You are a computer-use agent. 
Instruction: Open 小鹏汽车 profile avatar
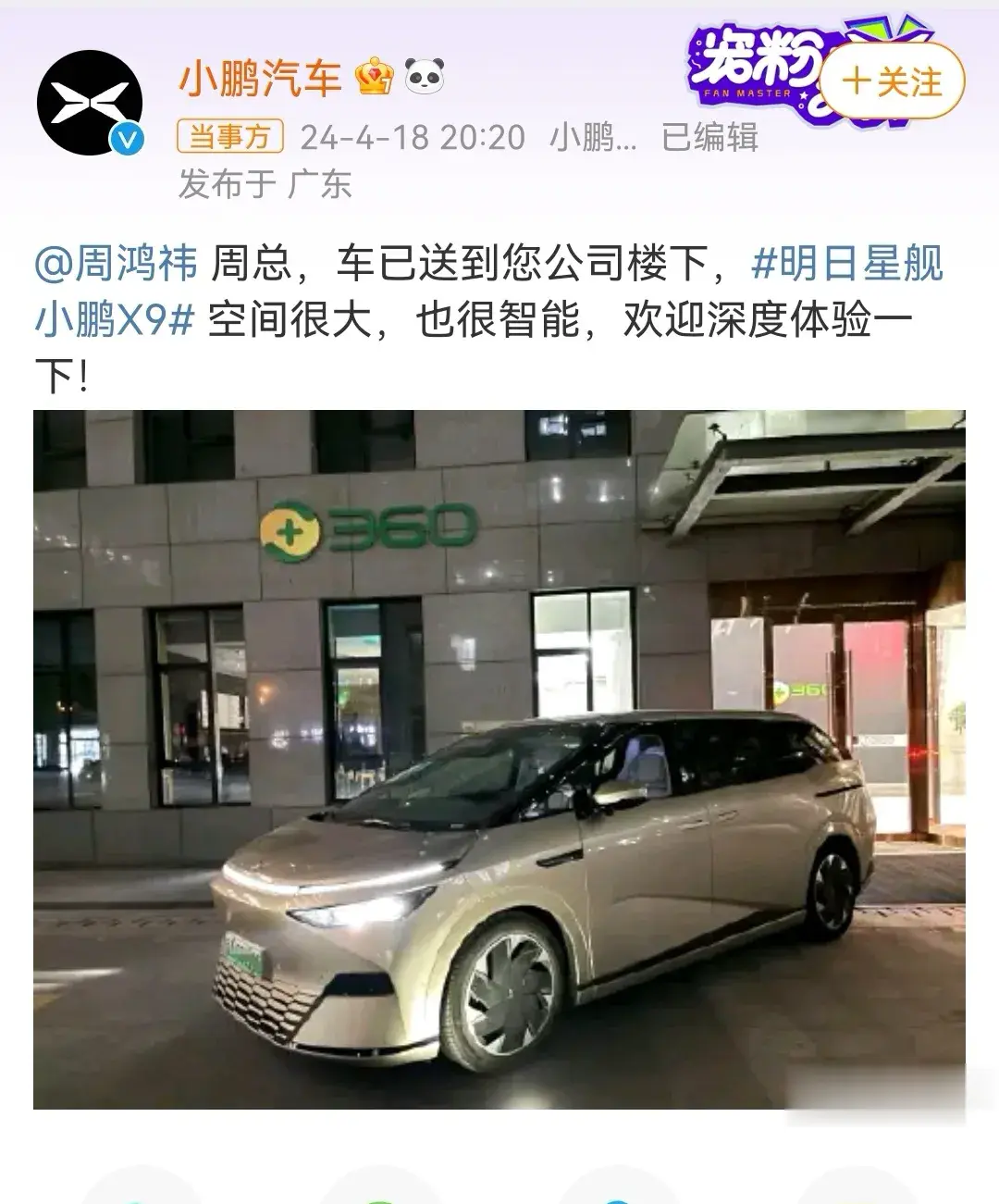pyautogui.click(x=90, y=103)
